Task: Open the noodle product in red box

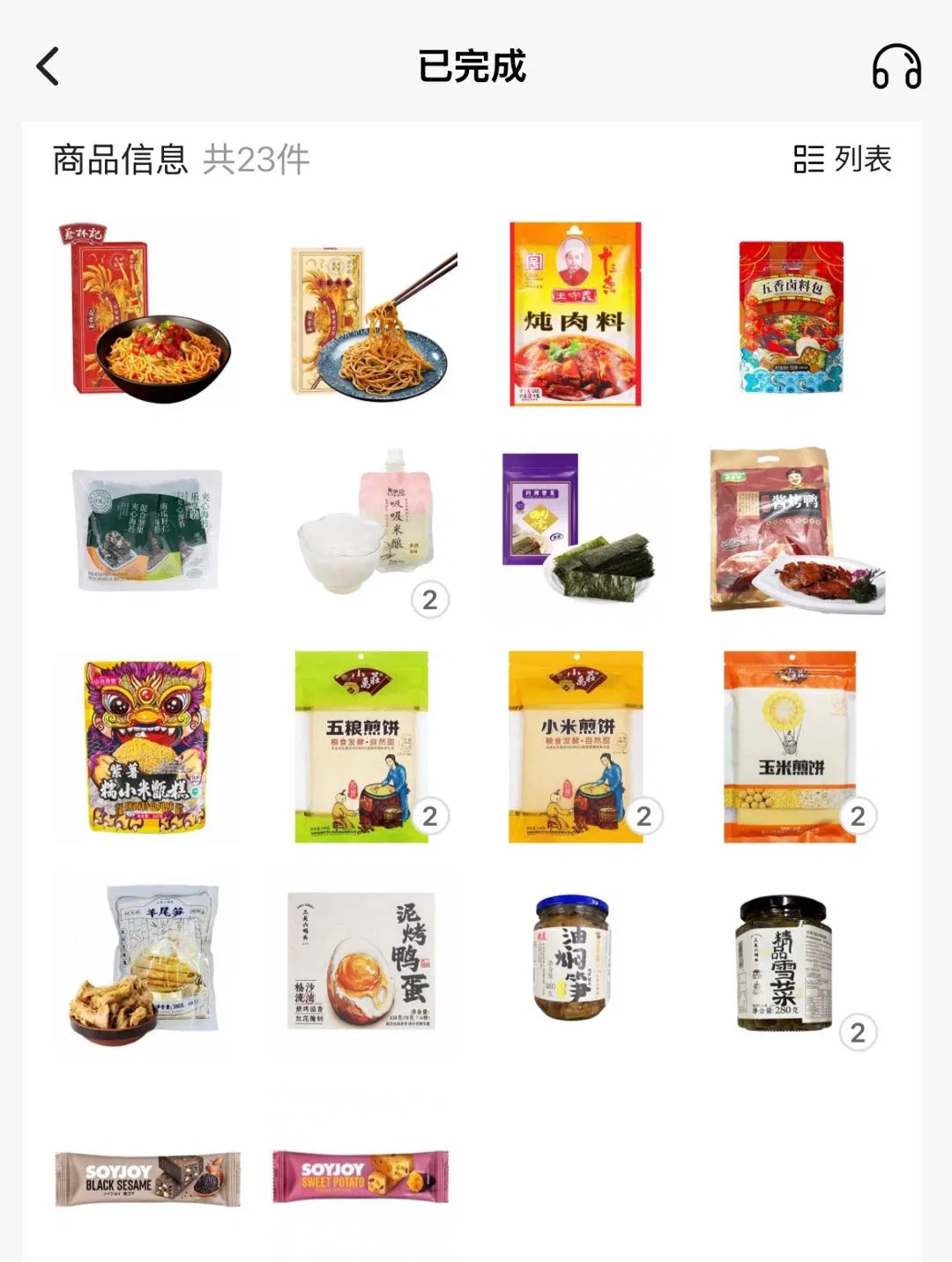Action: [x=145, y=314]
